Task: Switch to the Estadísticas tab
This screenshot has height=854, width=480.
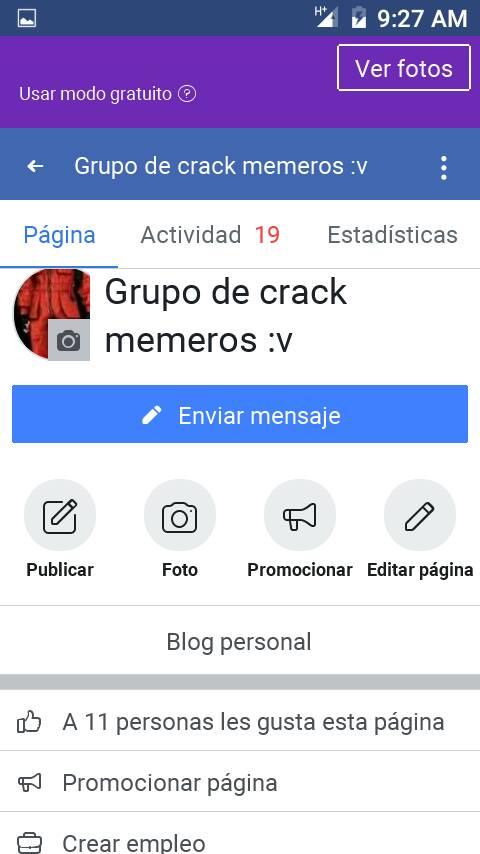Action: (392, 235)
